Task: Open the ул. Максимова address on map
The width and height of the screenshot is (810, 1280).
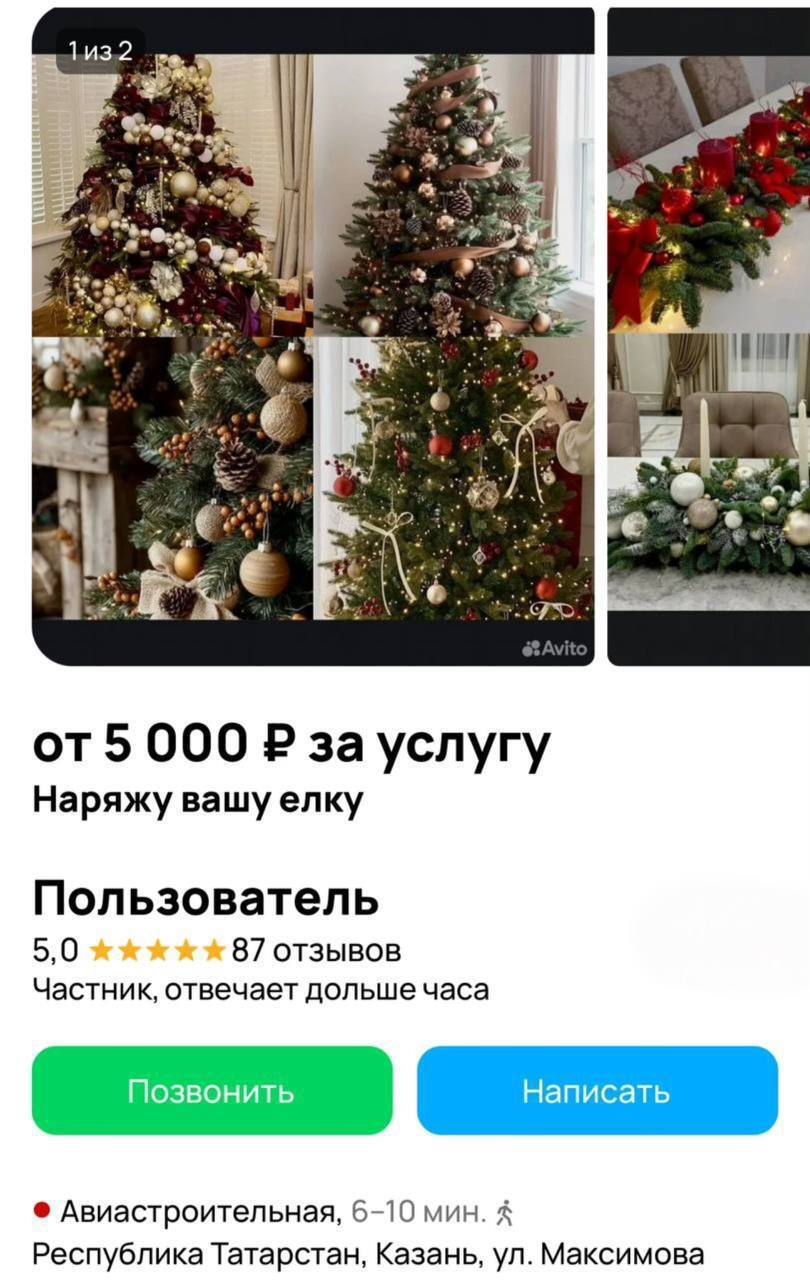Action: [368, 1253]
